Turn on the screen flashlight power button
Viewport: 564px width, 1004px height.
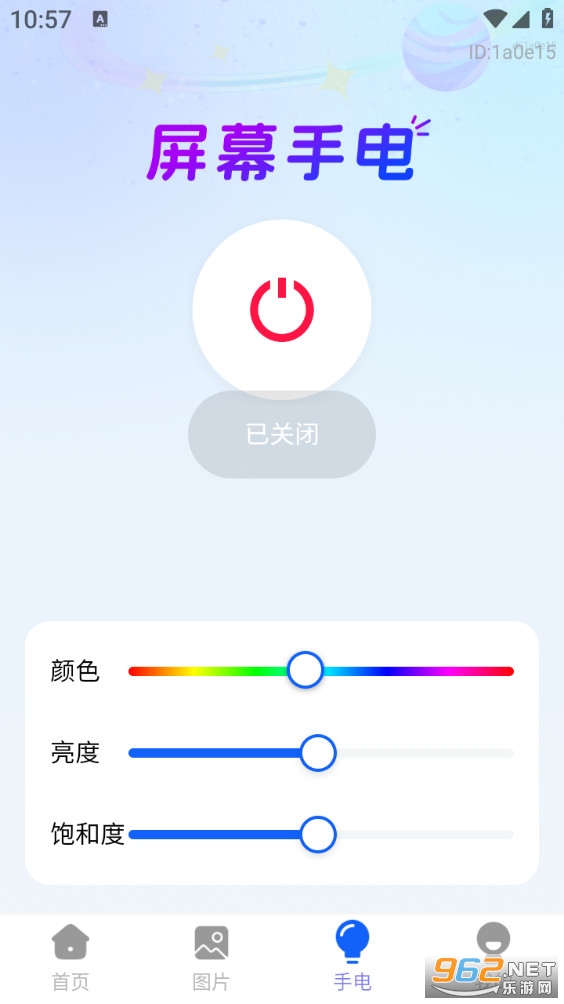282,309
